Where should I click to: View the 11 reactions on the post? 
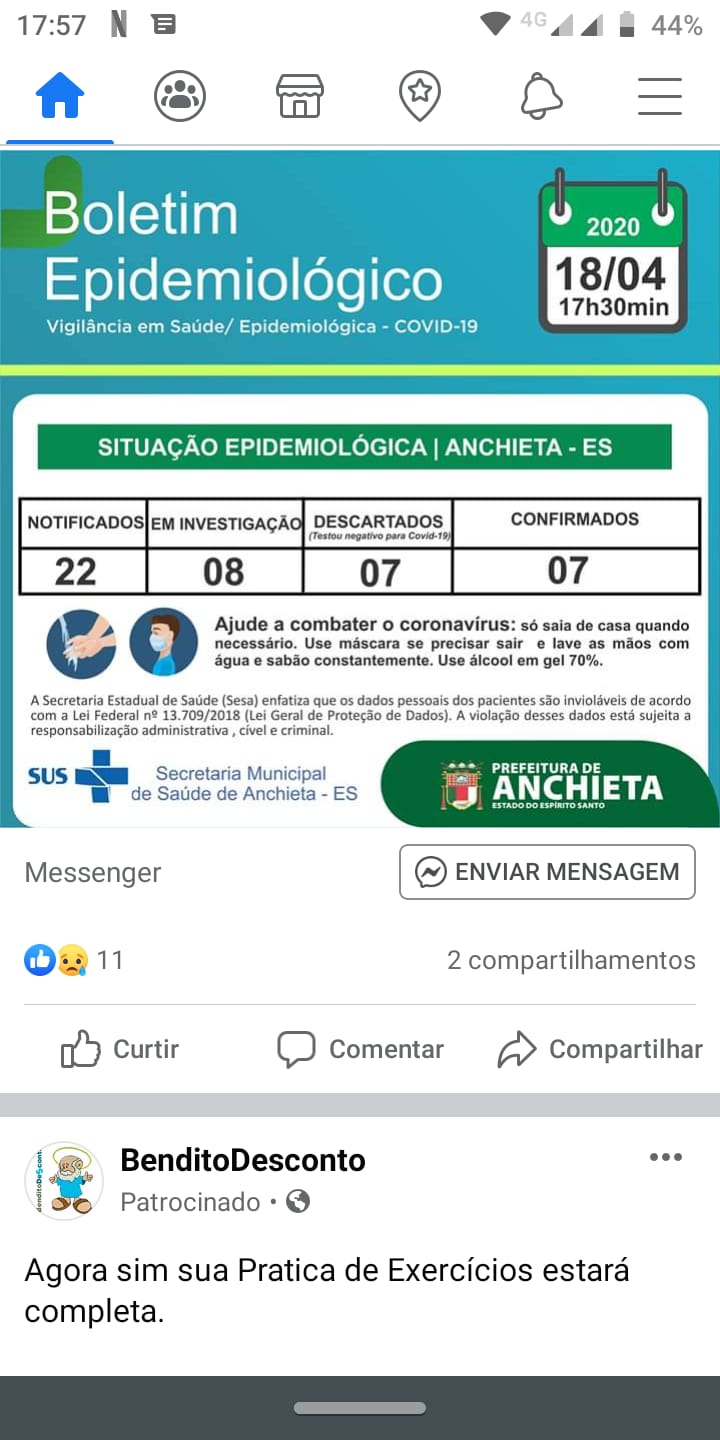point(74,960)
